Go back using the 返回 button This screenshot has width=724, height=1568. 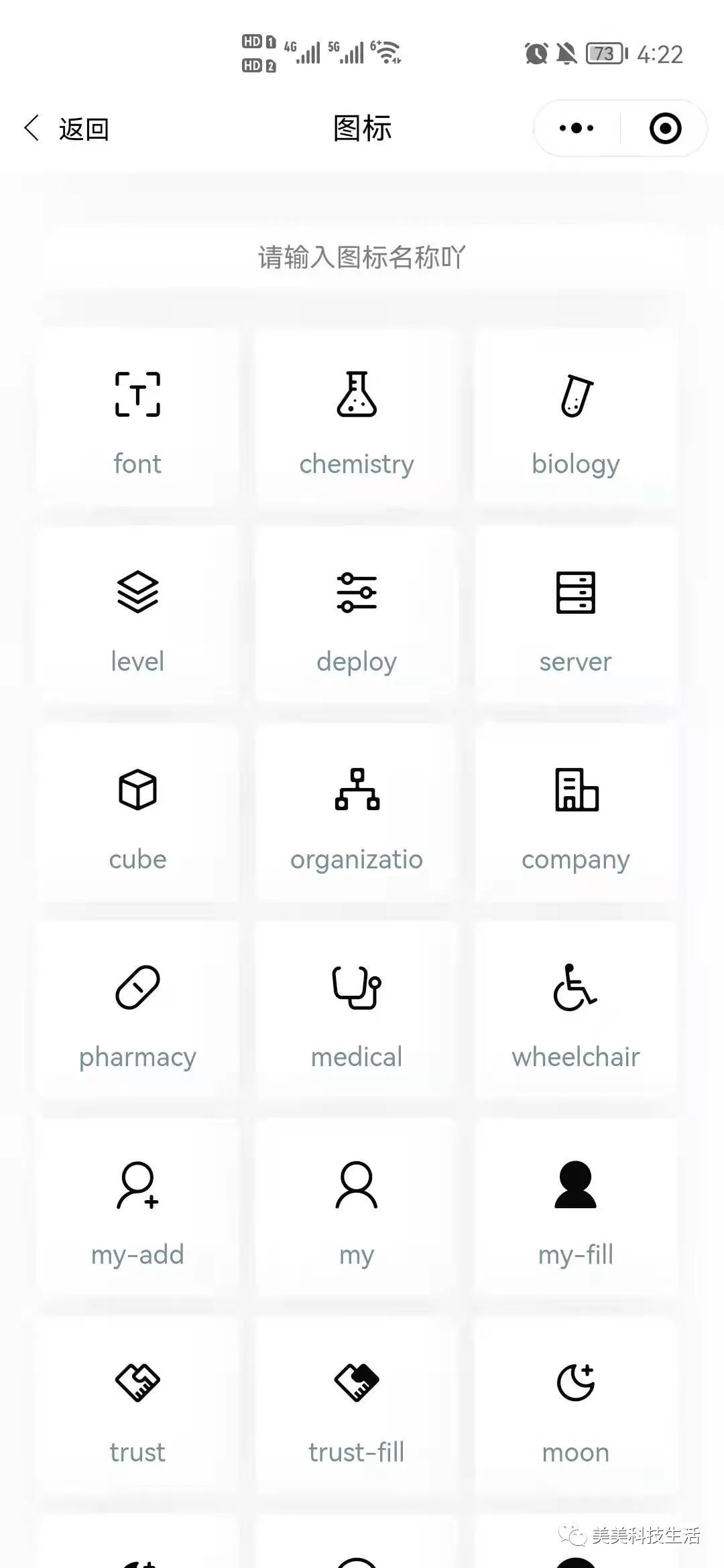tap(67, 129)
